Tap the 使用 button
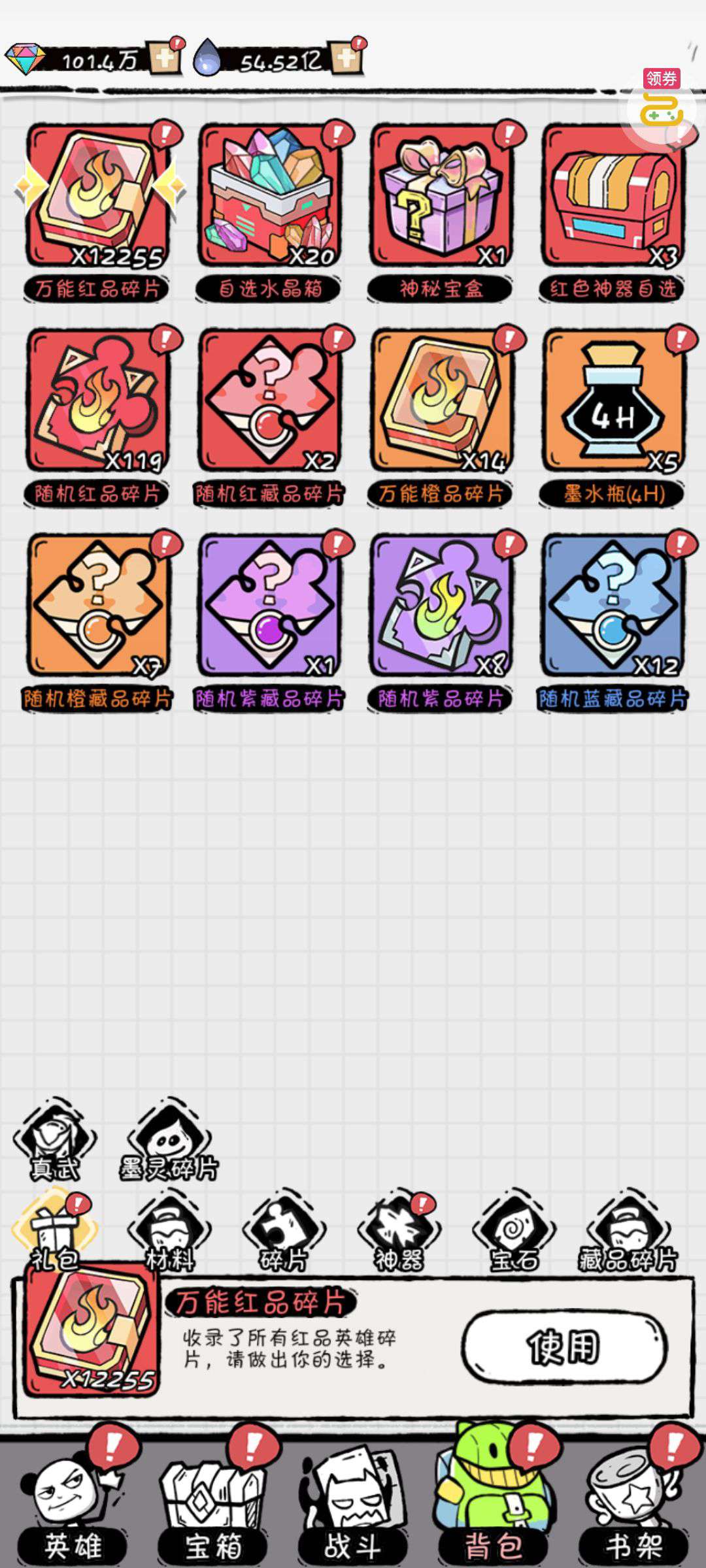Image resolution: width=706 pixels, height=1568 pixels. pyautogui.click(x=563, y=1347)
